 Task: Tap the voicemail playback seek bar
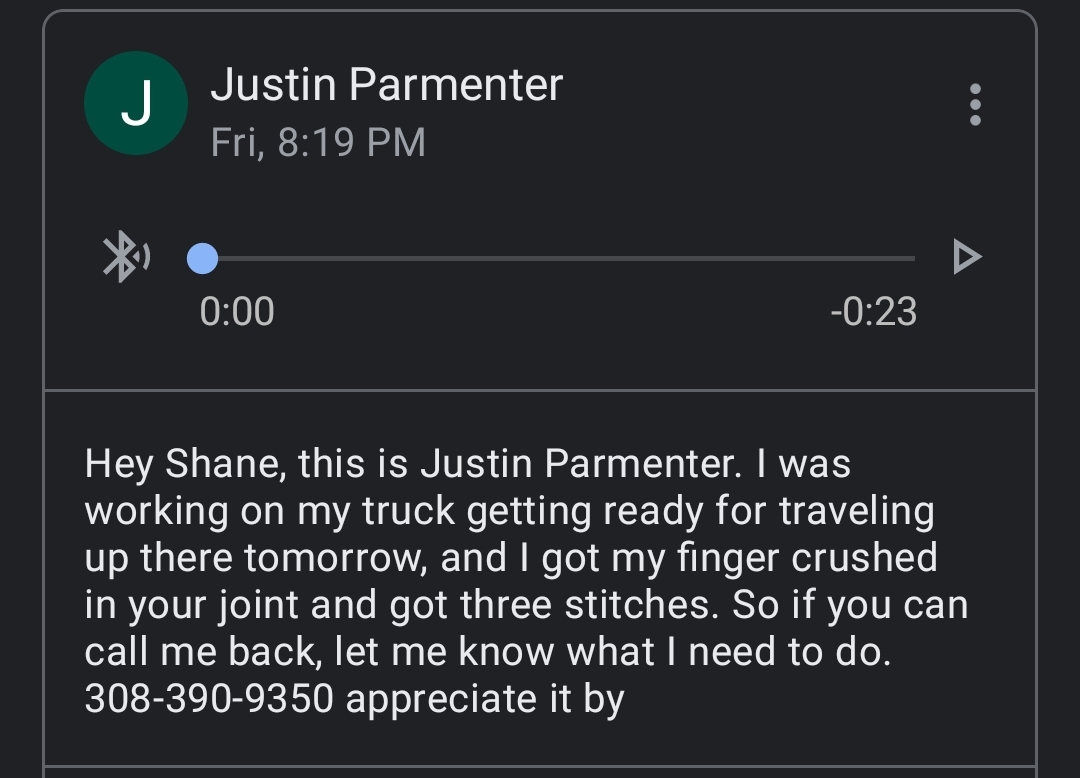tap(560, 259)
